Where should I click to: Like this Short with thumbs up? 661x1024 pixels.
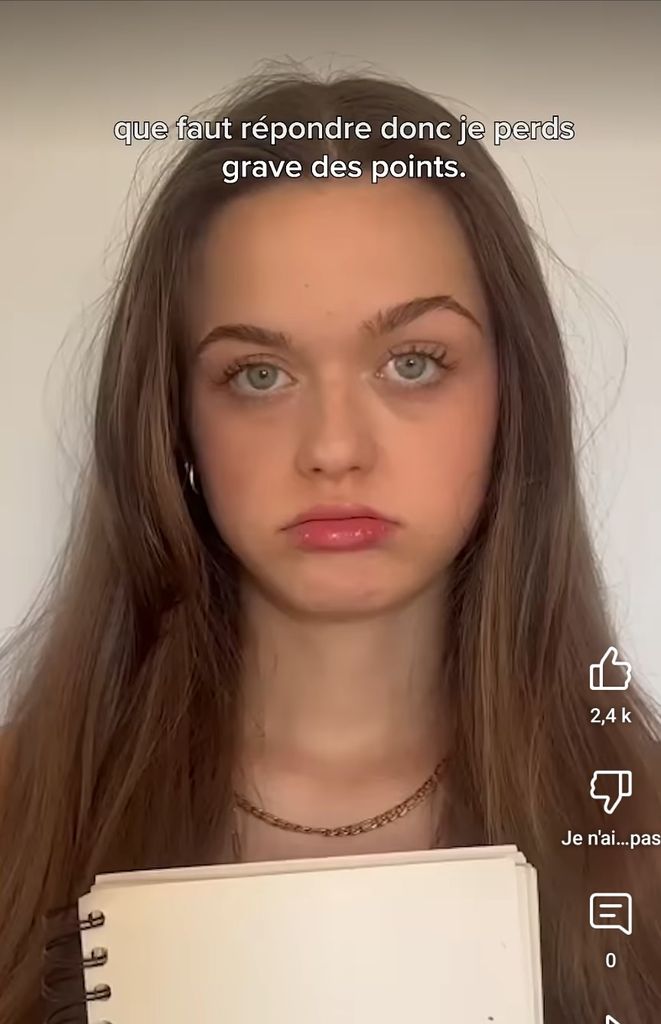[x=610, y=669]
